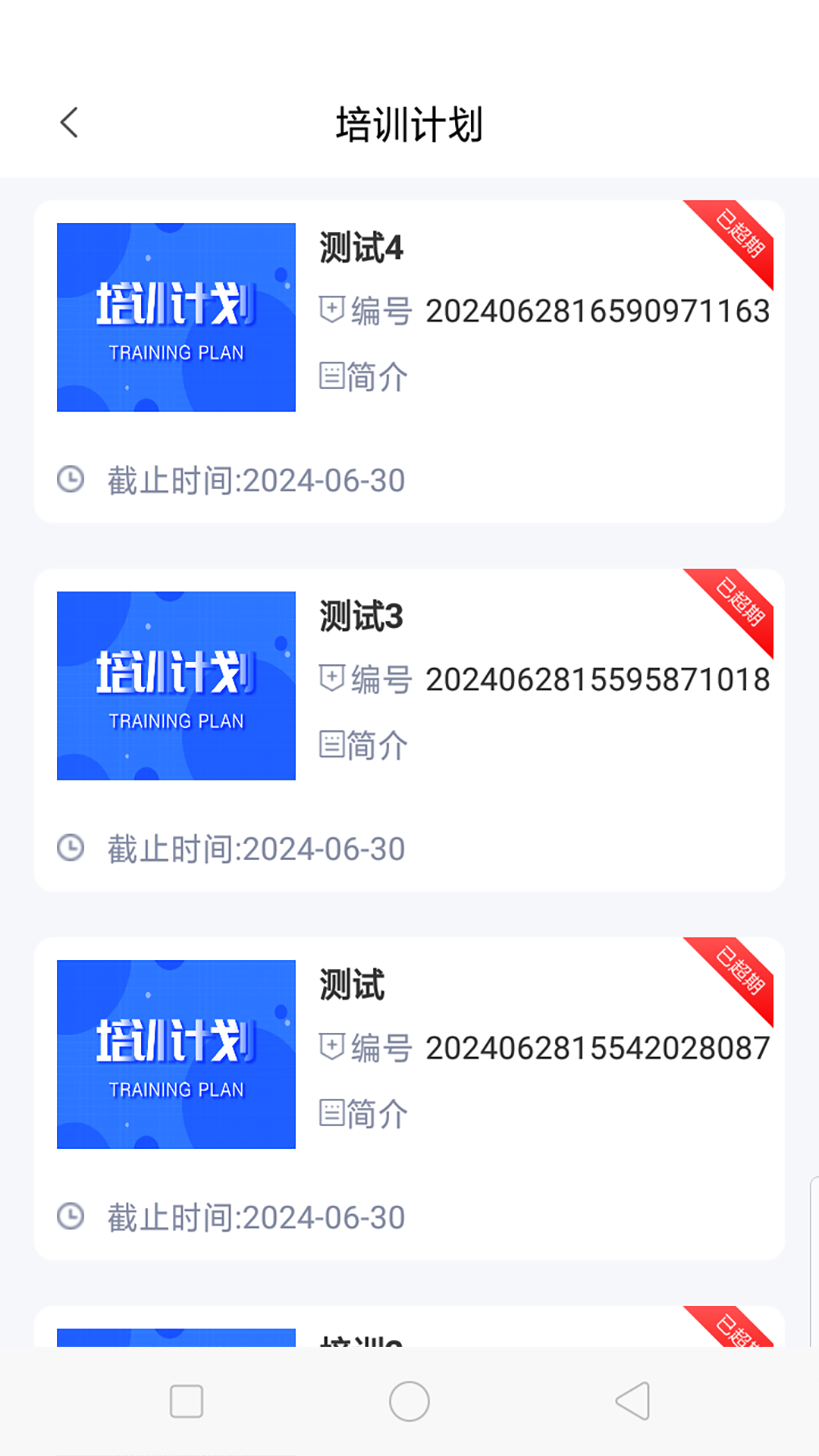819x1456 pixels.
Task: Open the 培训计划 thumbnail image for 测试3
Action: [175, 684]
